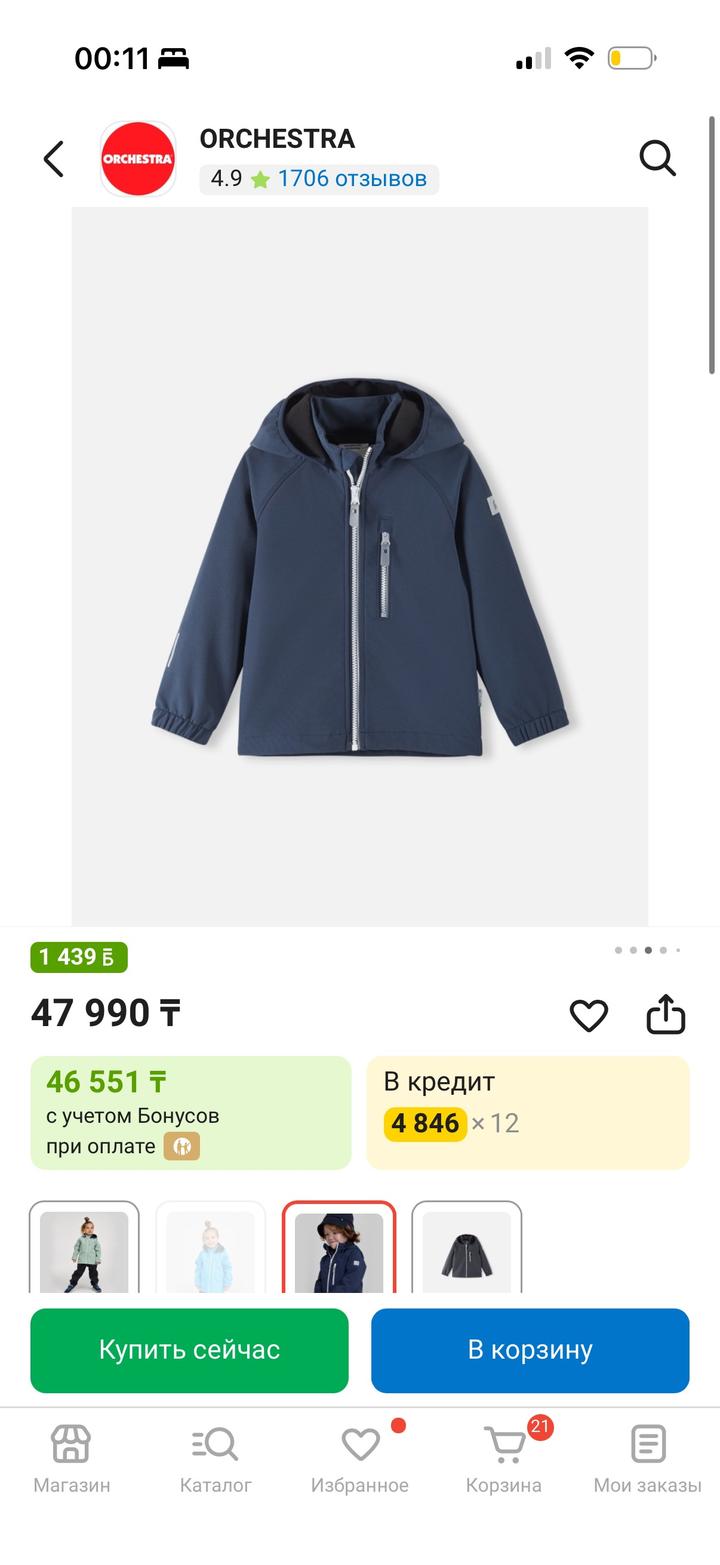
Task: Go to the Мои заказы tab
Action: tap(647, 1459)
